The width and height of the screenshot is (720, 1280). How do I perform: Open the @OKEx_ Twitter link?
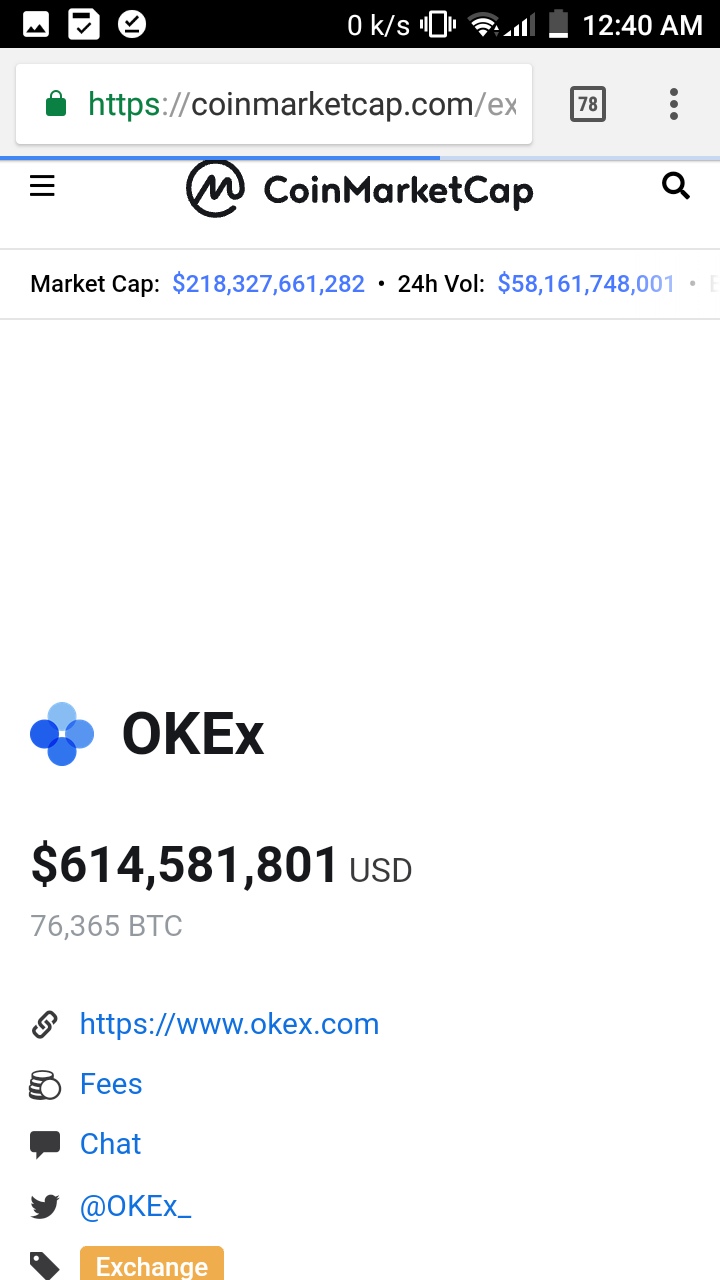coord(135,1206)
